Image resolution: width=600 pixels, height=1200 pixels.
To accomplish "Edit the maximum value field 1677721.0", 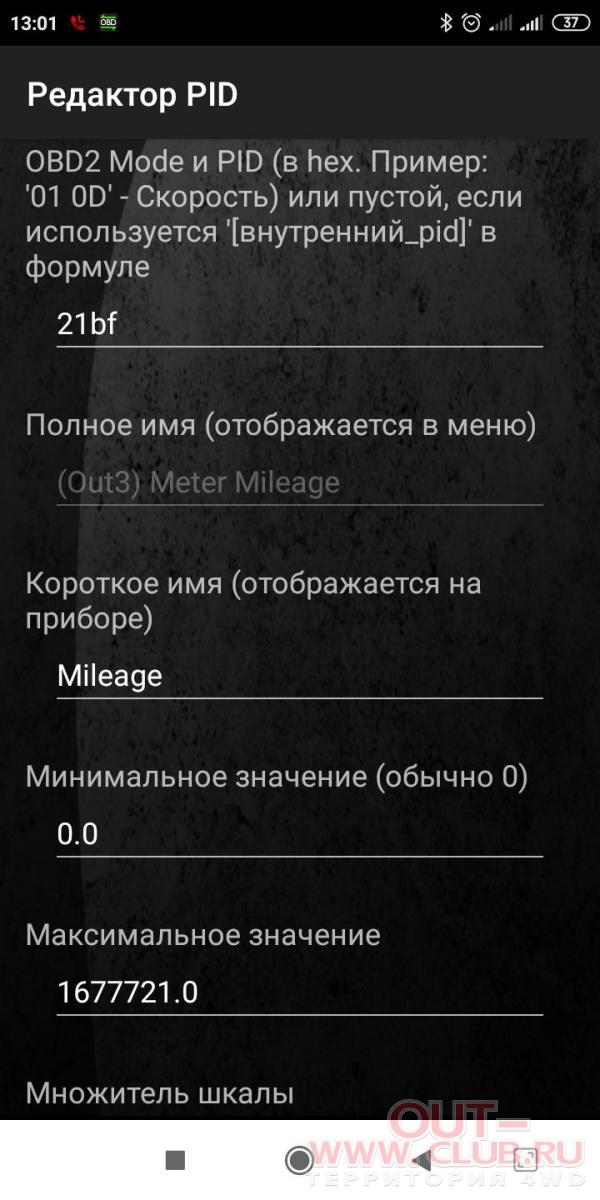I will click(299, 992).
